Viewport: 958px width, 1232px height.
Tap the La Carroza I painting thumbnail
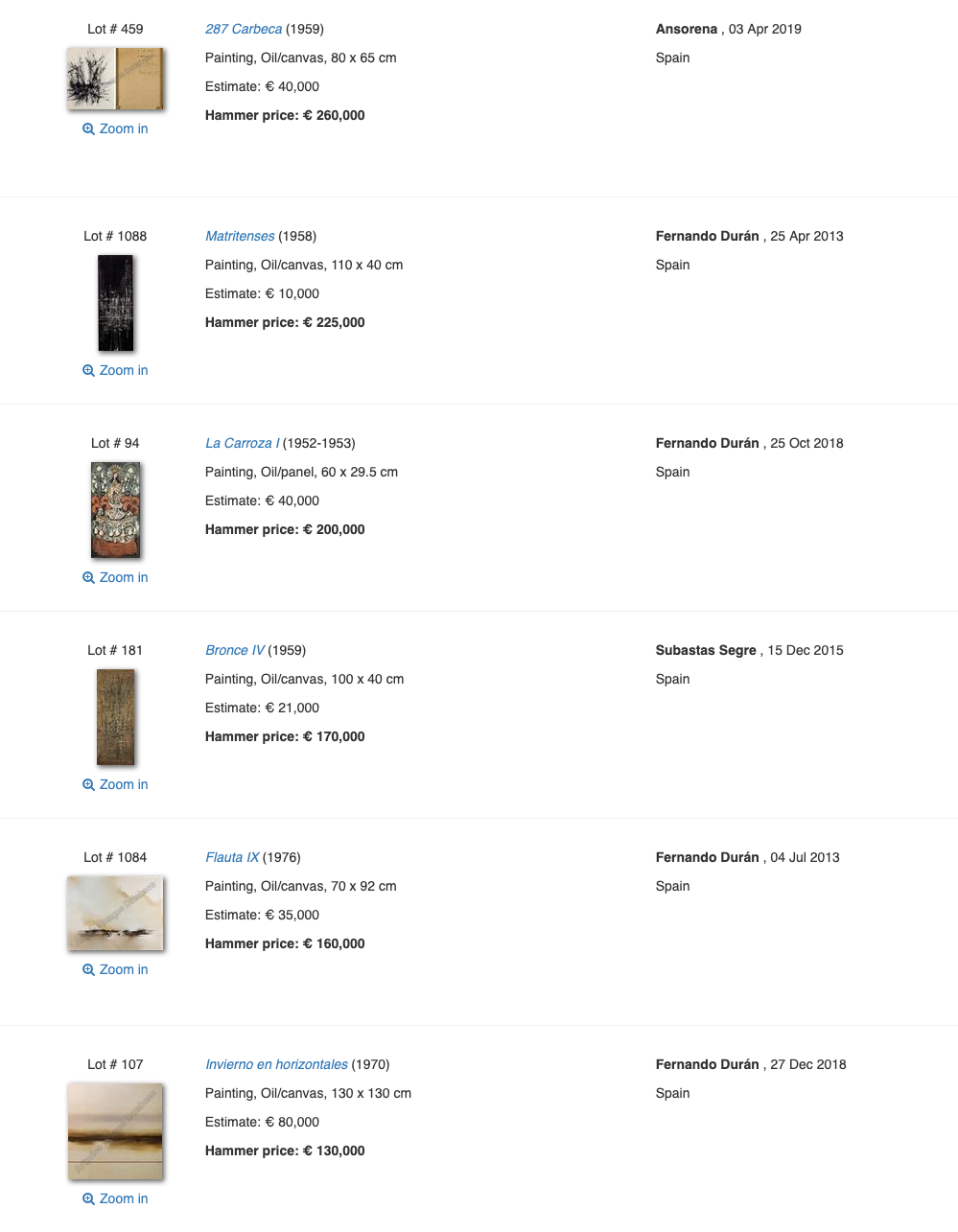point(116,510)
